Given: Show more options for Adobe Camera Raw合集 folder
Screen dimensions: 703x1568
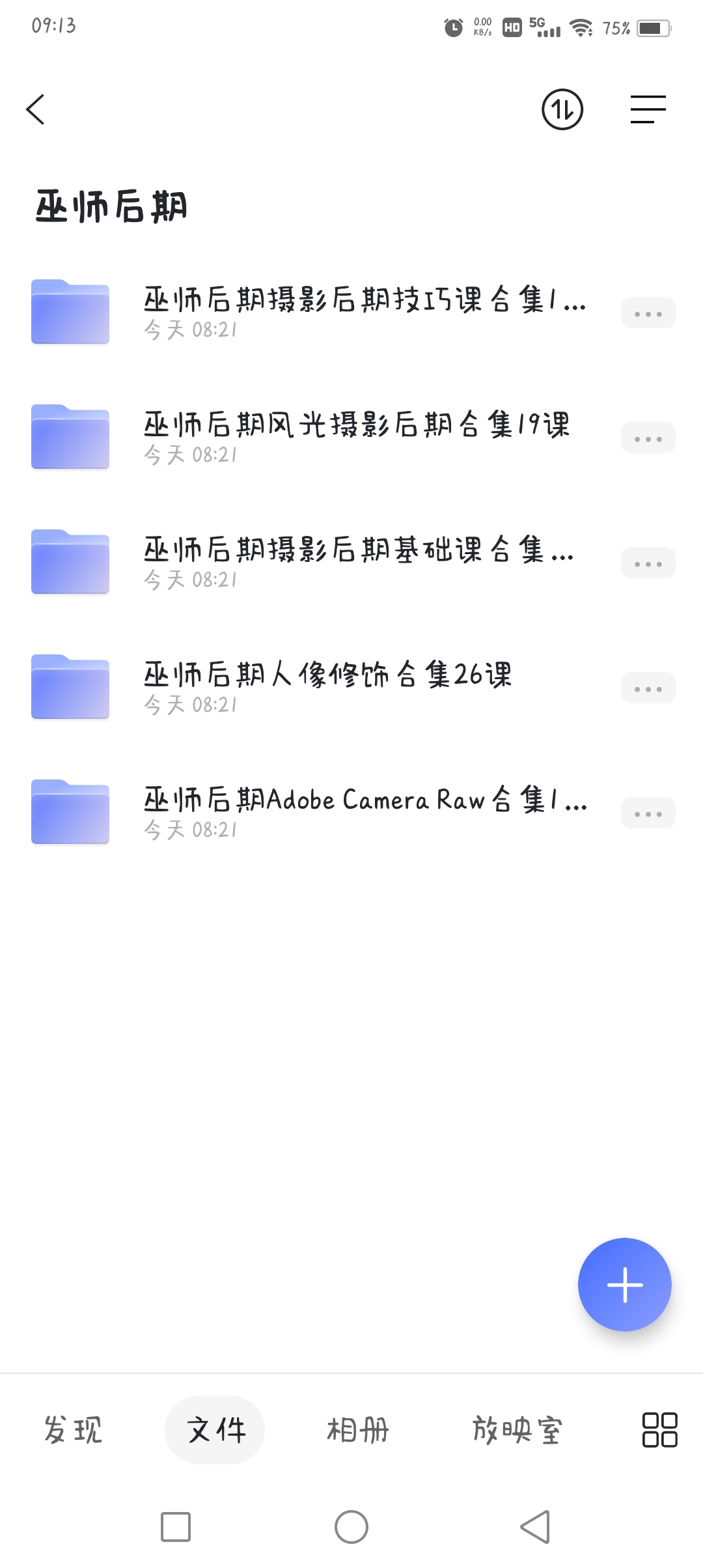Looking at the screenshot, I should 648,813.
